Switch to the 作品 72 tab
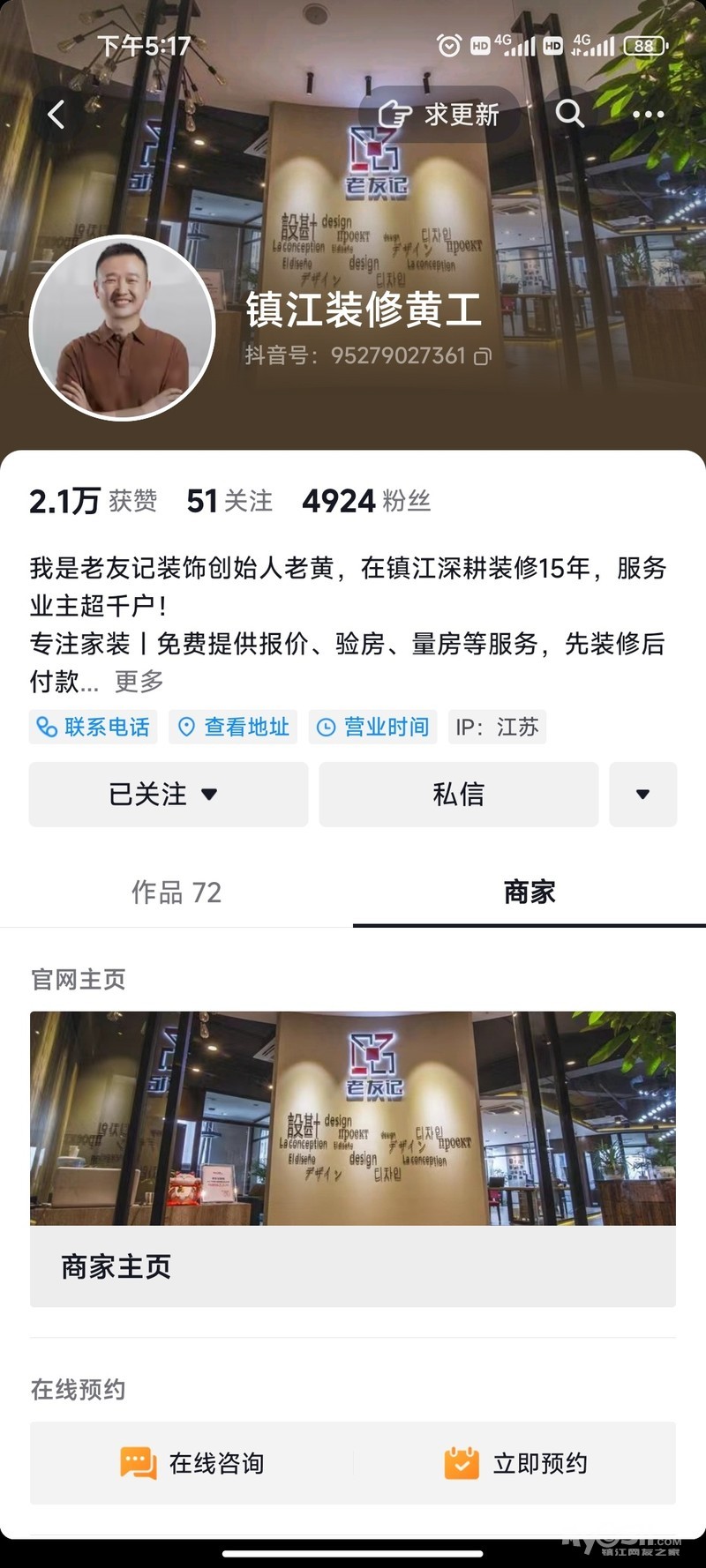The width and height of the screenshot is (706, 1568). (176, 892)
